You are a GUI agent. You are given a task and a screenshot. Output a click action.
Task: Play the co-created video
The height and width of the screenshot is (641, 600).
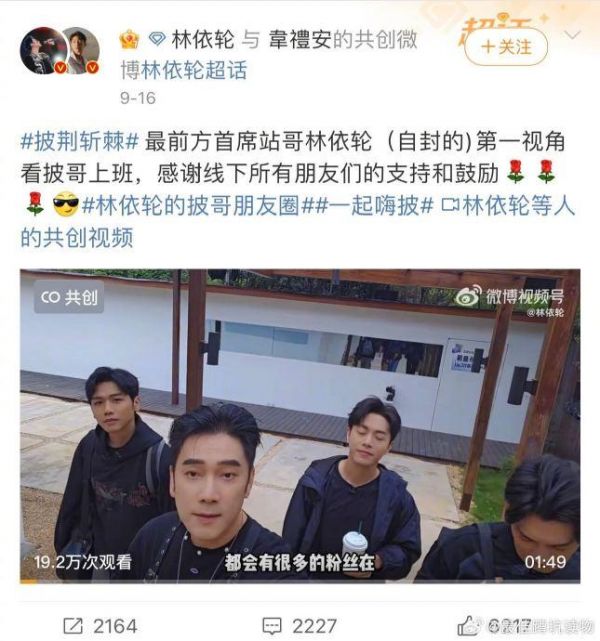click(x=299, y=426)
